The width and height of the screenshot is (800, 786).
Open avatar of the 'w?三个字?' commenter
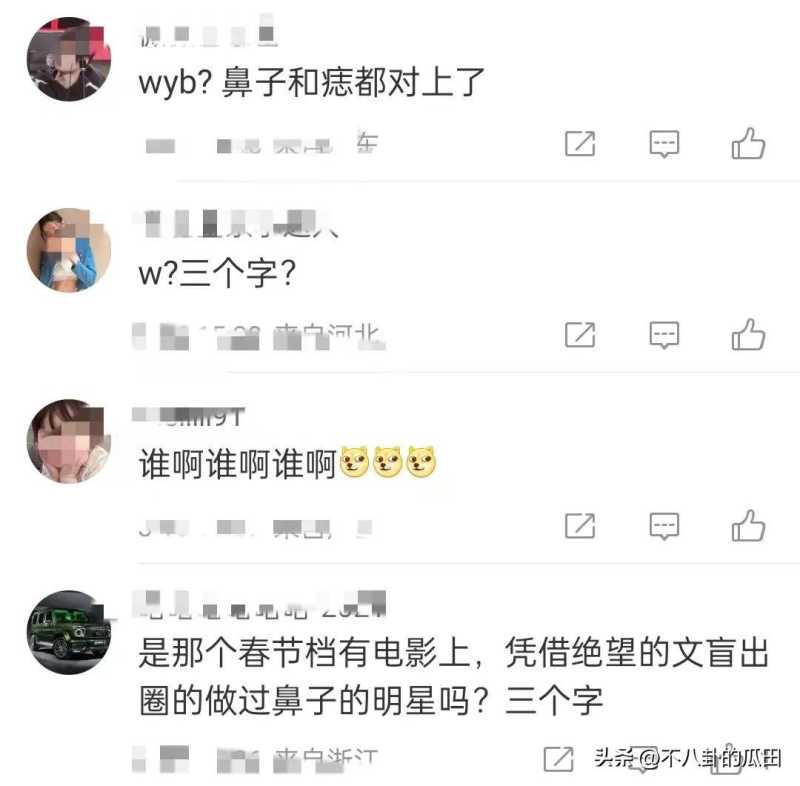(x=68, y=250)
